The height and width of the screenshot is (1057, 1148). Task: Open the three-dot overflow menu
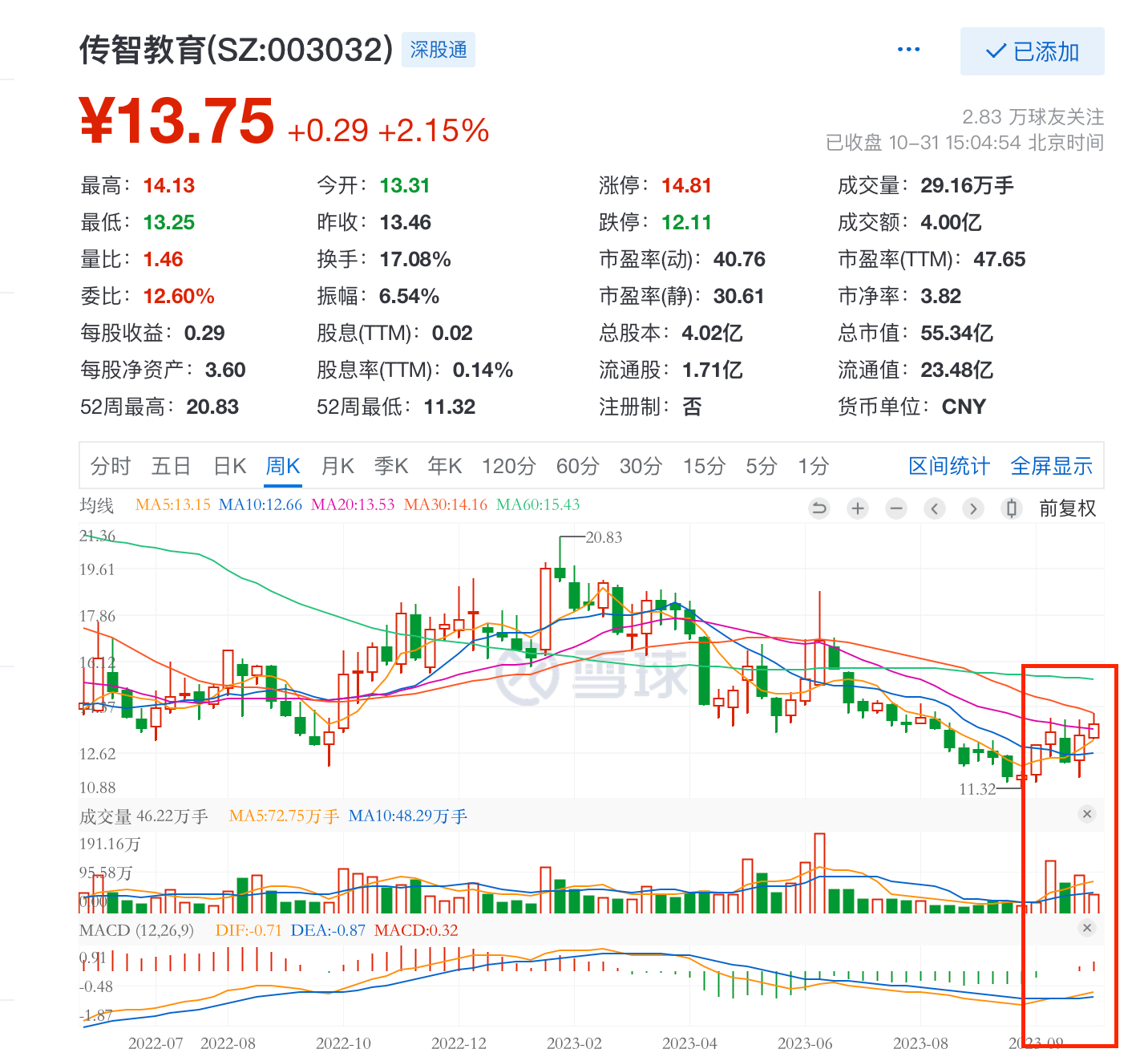[x=908, y=50]
